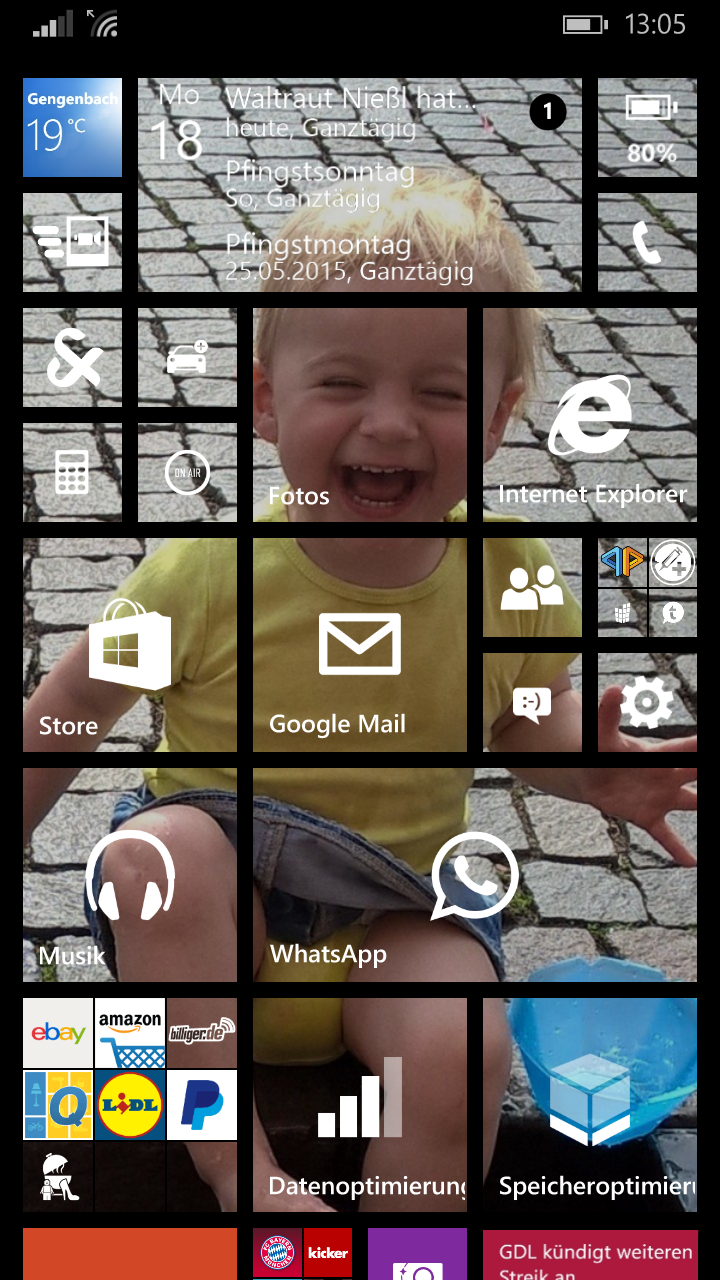720x1280 pixels.
Task: Open the messaging tile with smiley
Action: [532, 702]
